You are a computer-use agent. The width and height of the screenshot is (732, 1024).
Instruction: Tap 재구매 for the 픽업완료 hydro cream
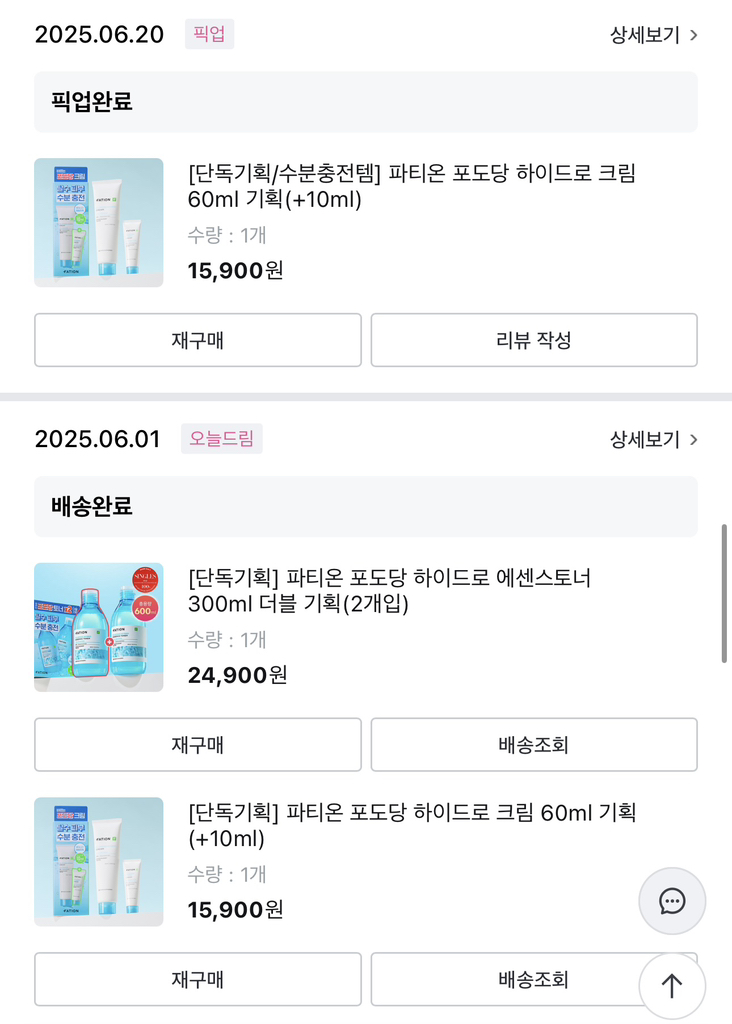pos(198,340)
